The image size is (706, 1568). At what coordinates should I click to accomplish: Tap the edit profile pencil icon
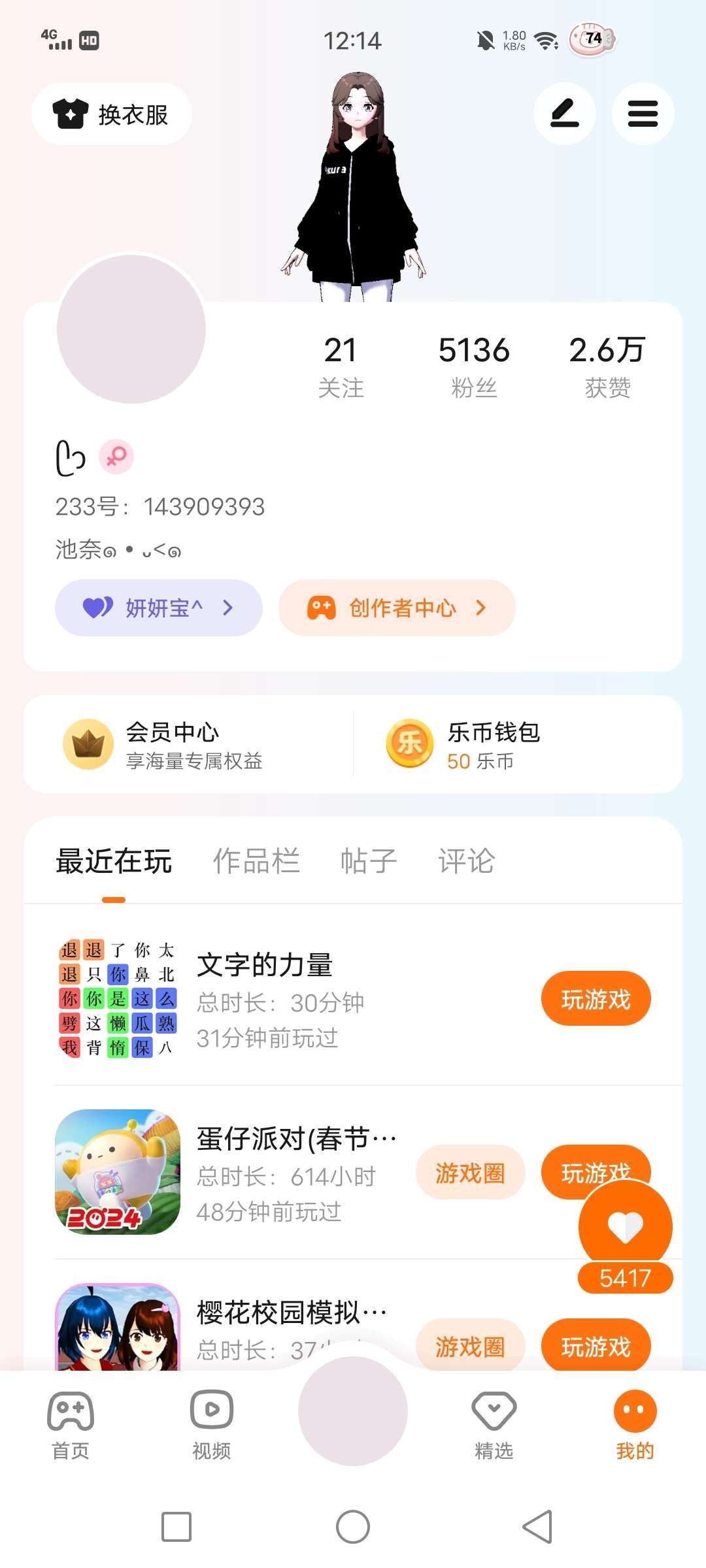565,114
